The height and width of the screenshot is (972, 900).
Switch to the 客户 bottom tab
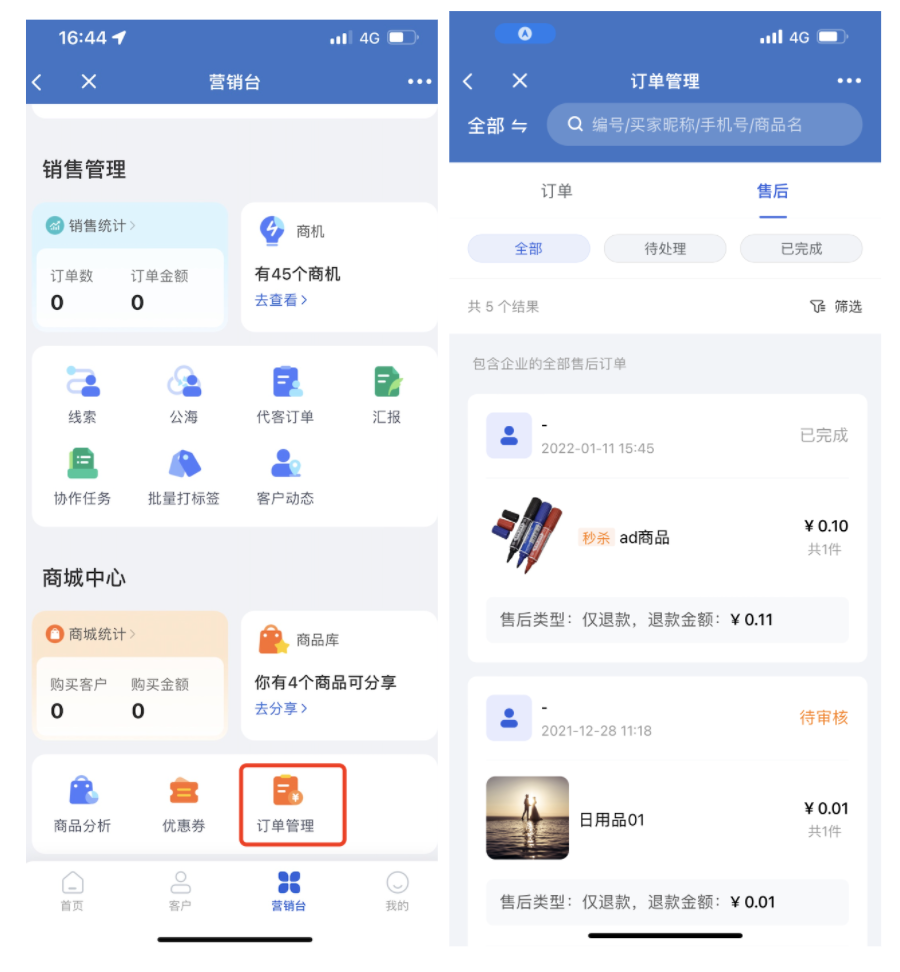point(180,890)
